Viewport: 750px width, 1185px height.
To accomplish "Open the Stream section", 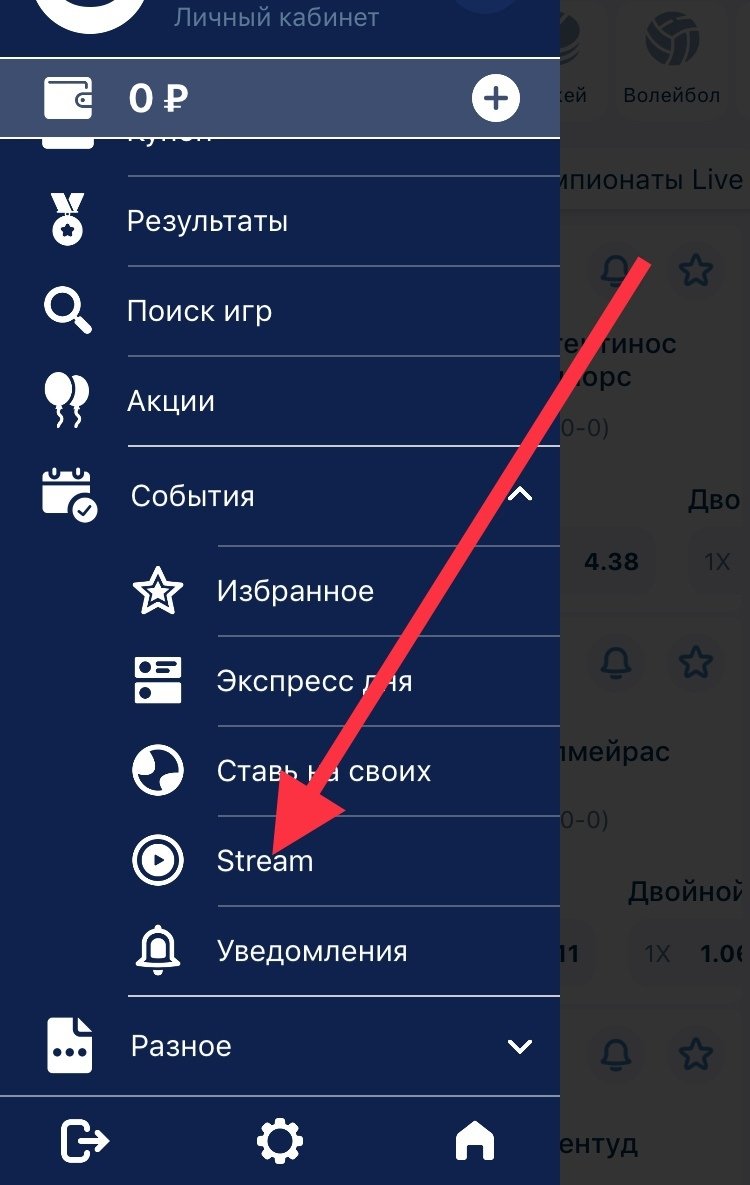I will 264,861.
